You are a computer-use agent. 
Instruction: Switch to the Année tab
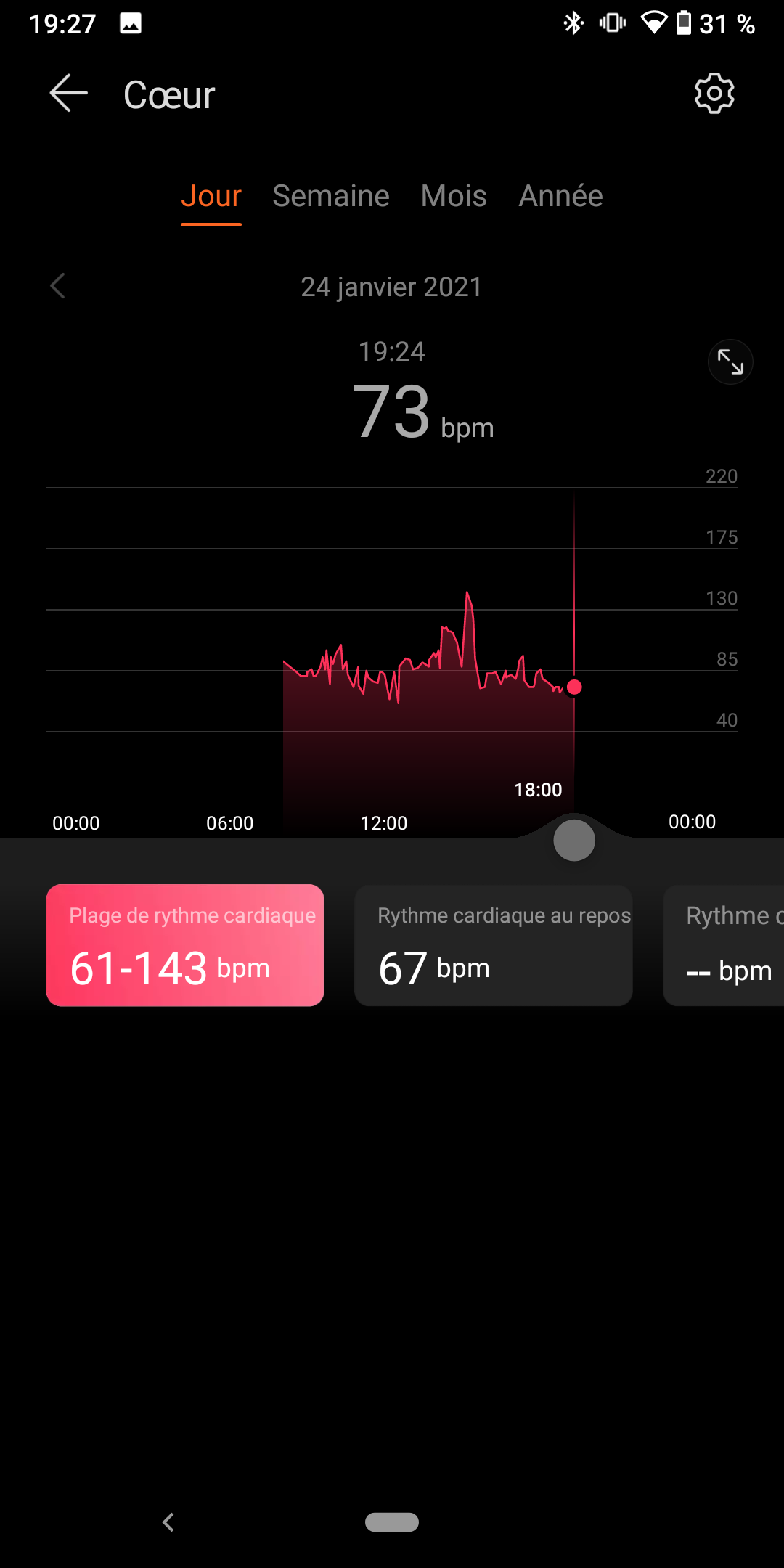(x=560, y=196)
